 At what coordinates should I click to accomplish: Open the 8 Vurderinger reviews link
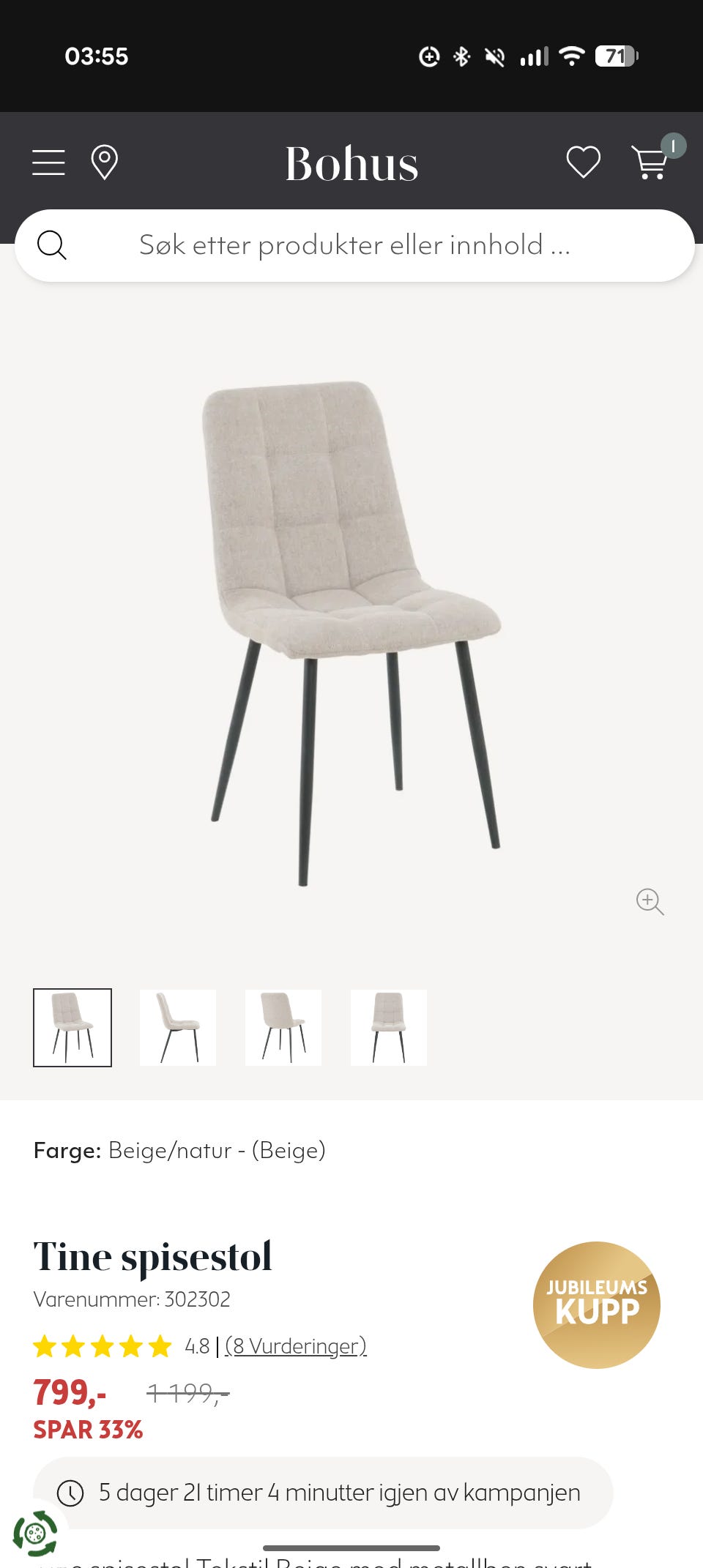[x=296, y=1345]
